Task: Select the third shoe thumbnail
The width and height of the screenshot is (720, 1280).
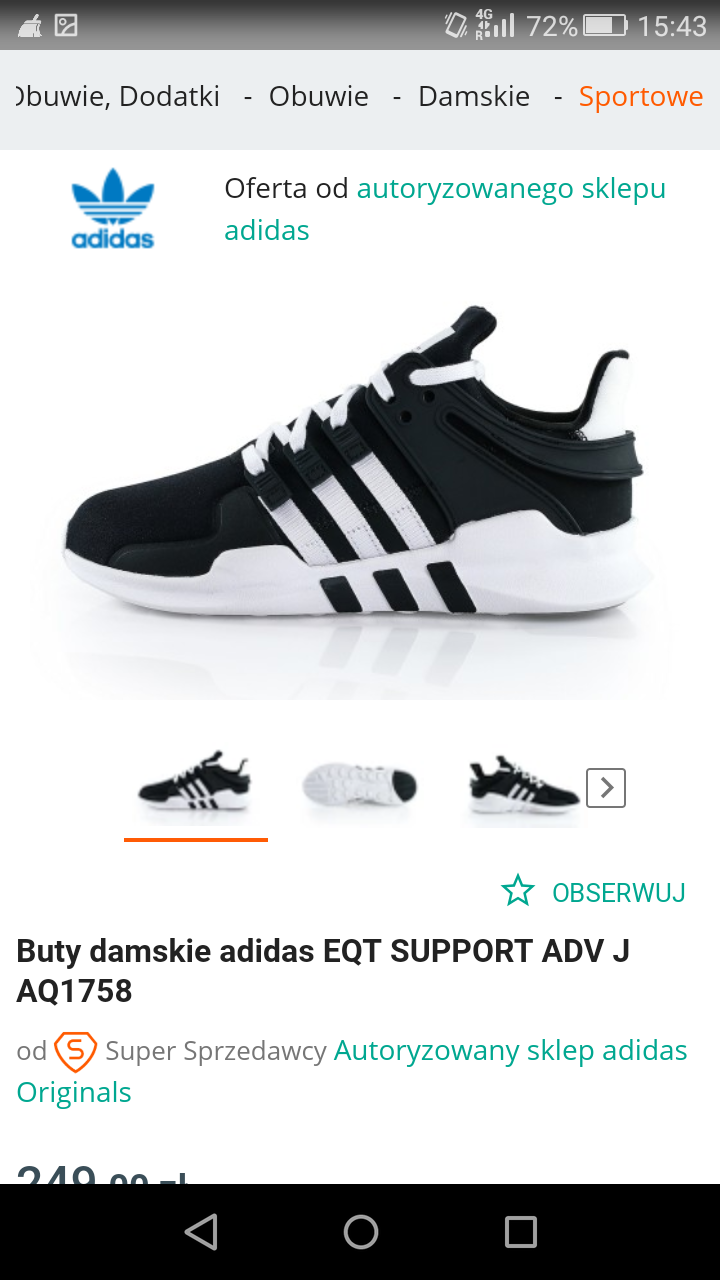Action: (x=523, y=786)
